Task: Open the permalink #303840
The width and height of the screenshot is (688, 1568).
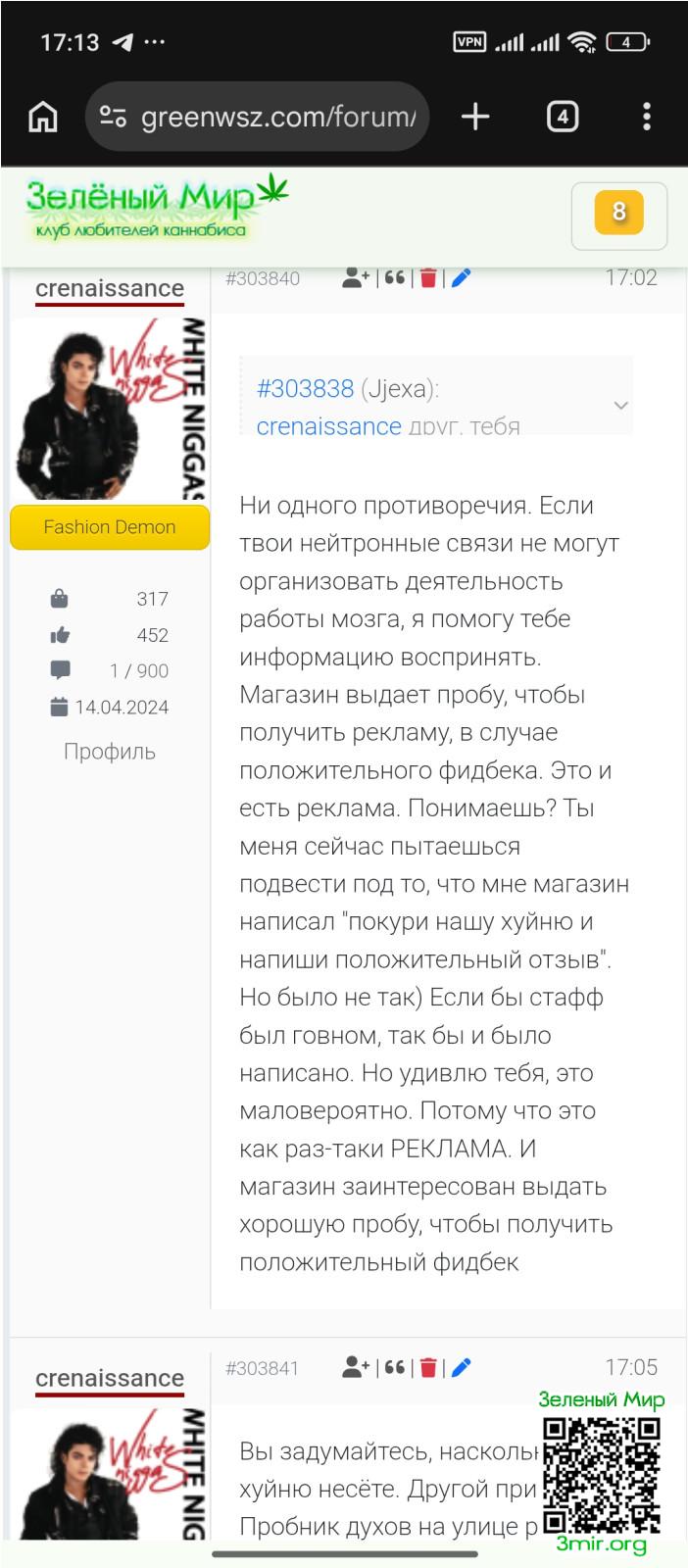Action: [x=263, y=278]
